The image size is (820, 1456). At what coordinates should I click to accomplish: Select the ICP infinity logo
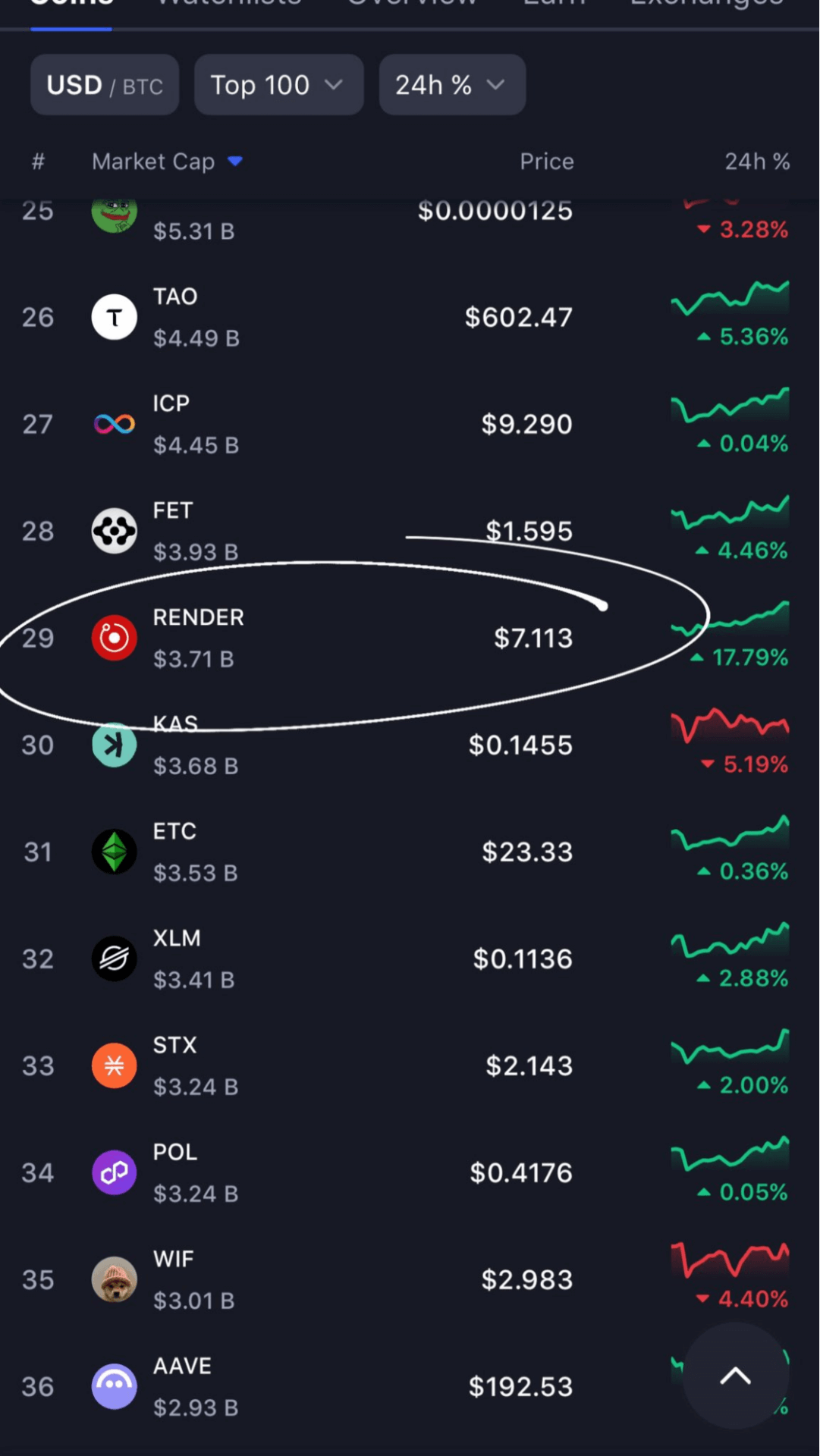[114, 424]
